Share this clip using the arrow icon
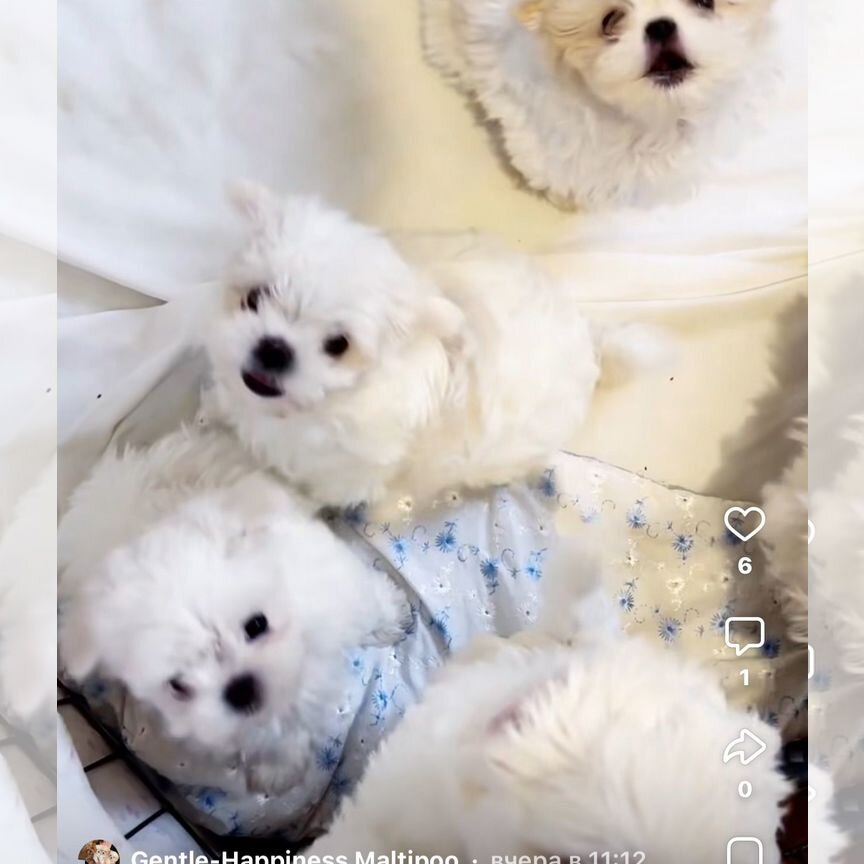The width and height of the screenshot is (864, 864). (744, 747)
